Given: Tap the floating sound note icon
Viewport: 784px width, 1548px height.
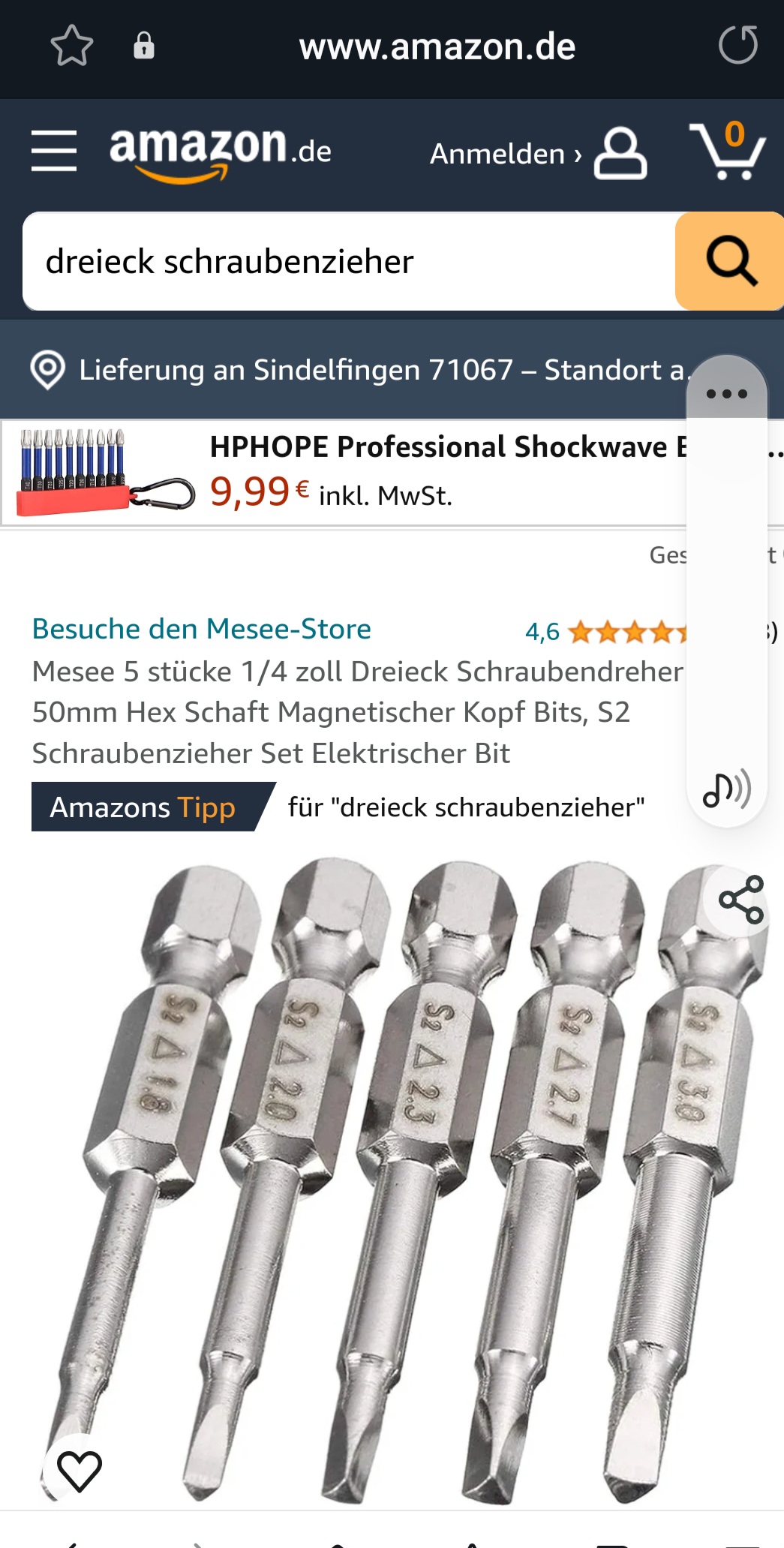Looking at the screenshot, I should [726, 789].
